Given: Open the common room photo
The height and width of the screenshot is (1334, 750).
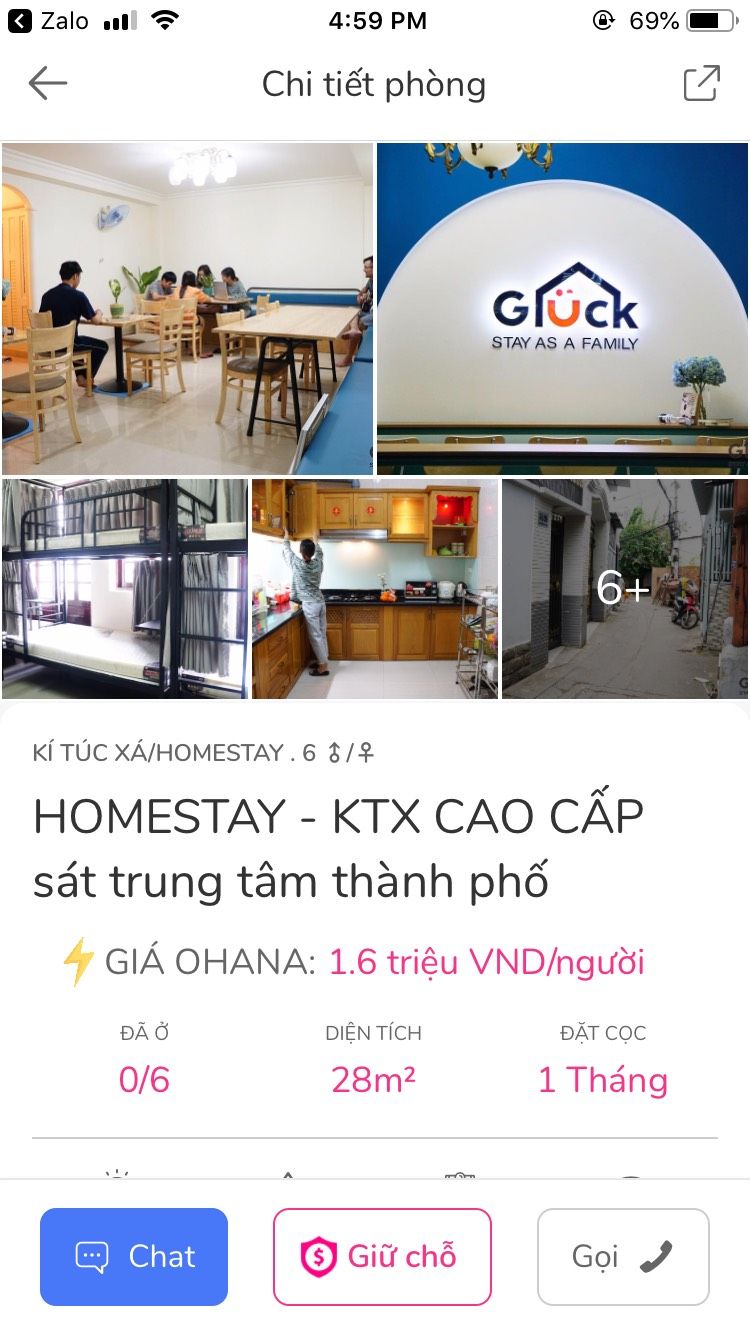Looking at the screenshot, I should [x=187, y=308].
